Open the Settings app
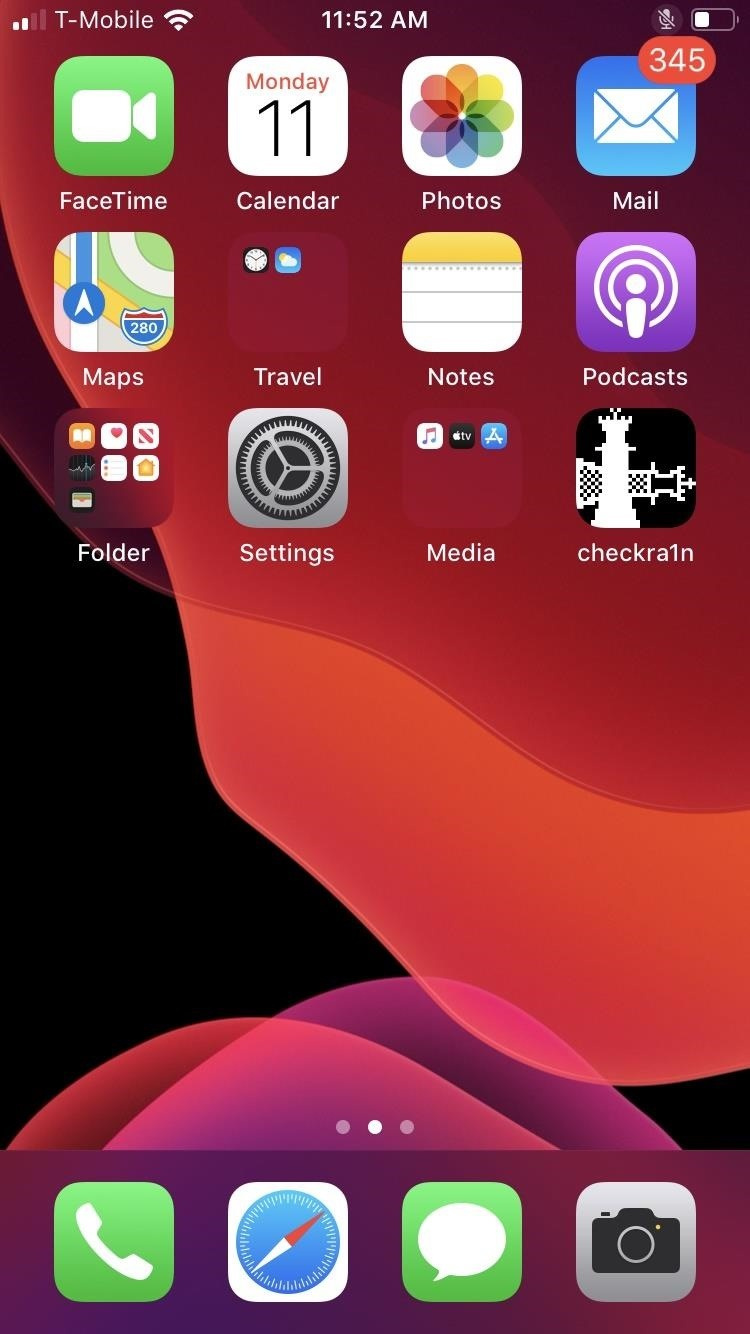The image size is (750, 1334). [x=287, y=468]
